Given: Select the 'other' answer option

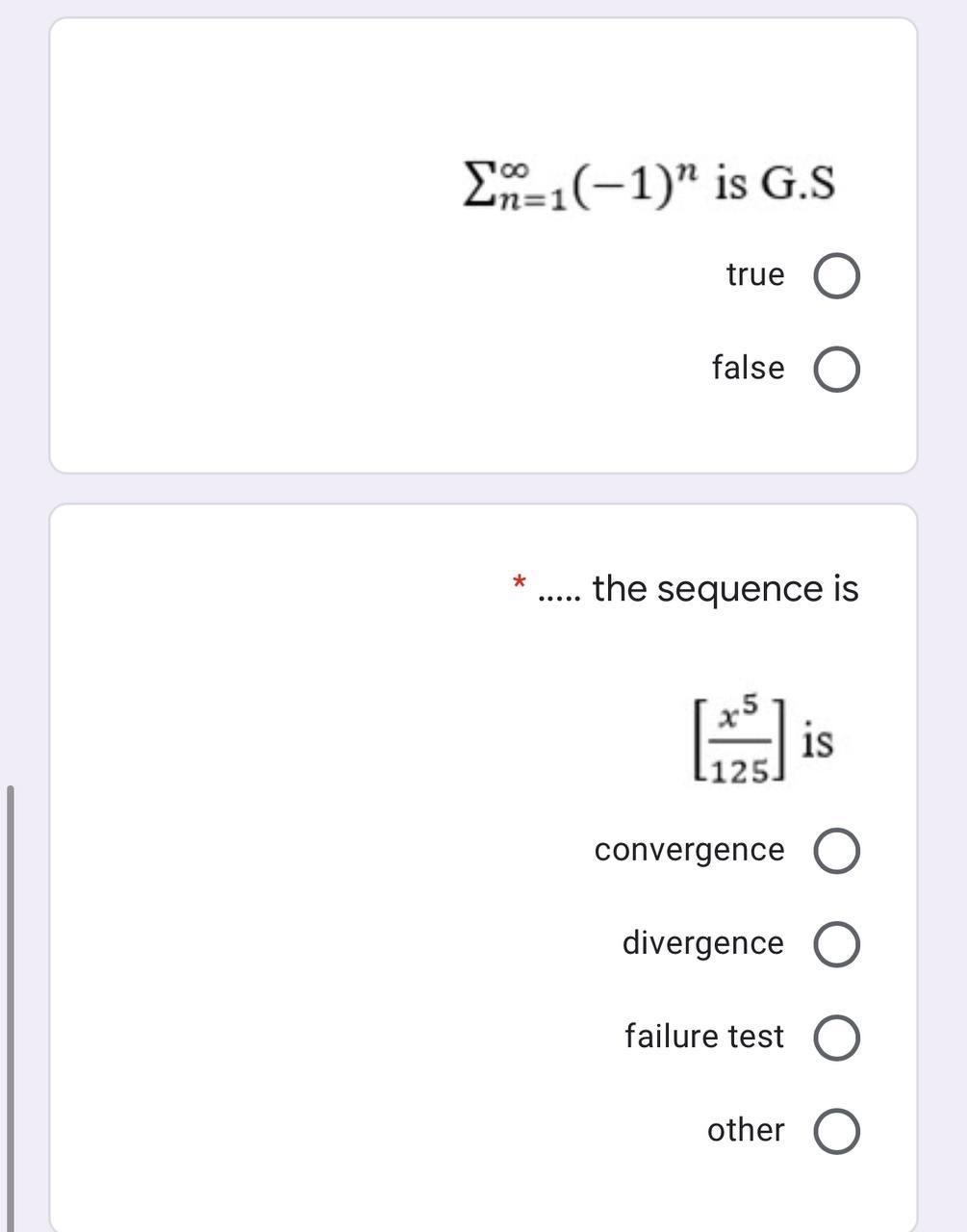Looking at the screenshot, I should (838, 1131).
